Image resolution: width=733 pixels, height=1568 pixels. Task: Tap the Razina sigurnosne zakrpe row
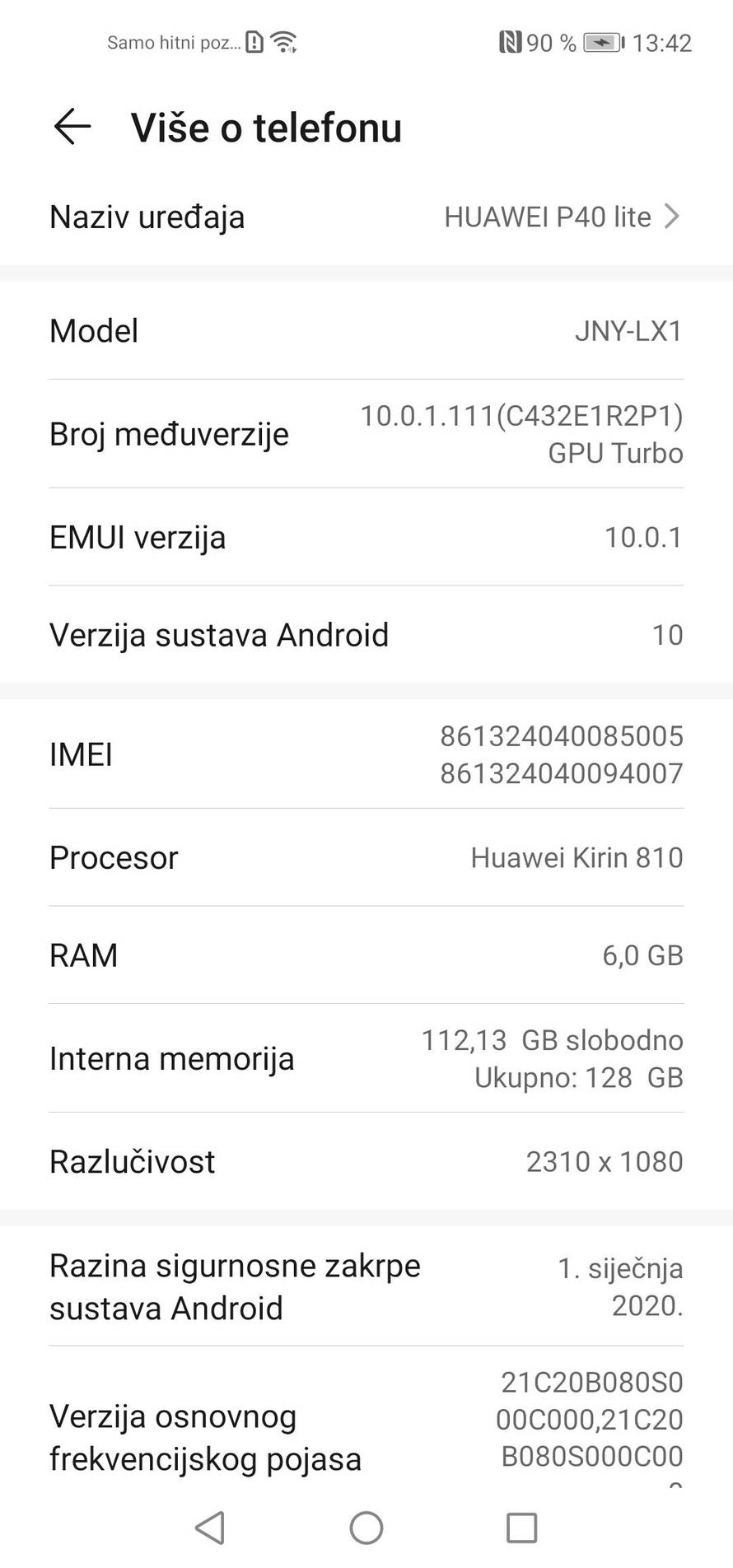point(366,1286)
